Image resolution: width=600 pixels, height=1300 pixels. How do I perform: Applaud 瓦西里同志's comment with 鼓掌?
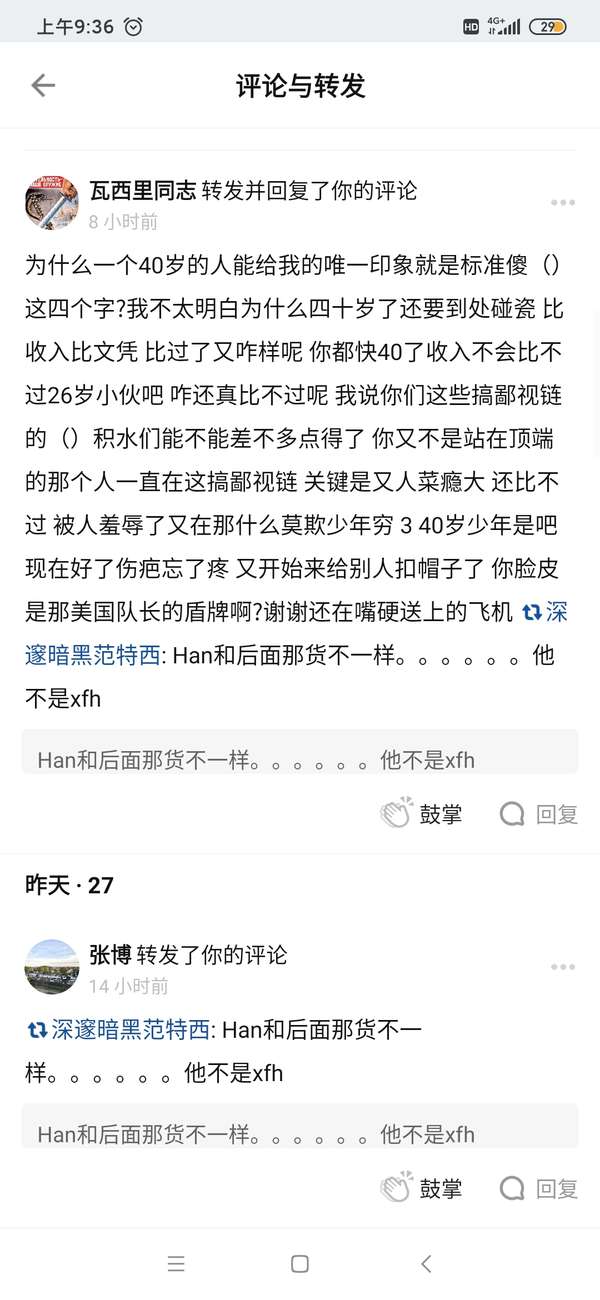[x=422, y=814]
